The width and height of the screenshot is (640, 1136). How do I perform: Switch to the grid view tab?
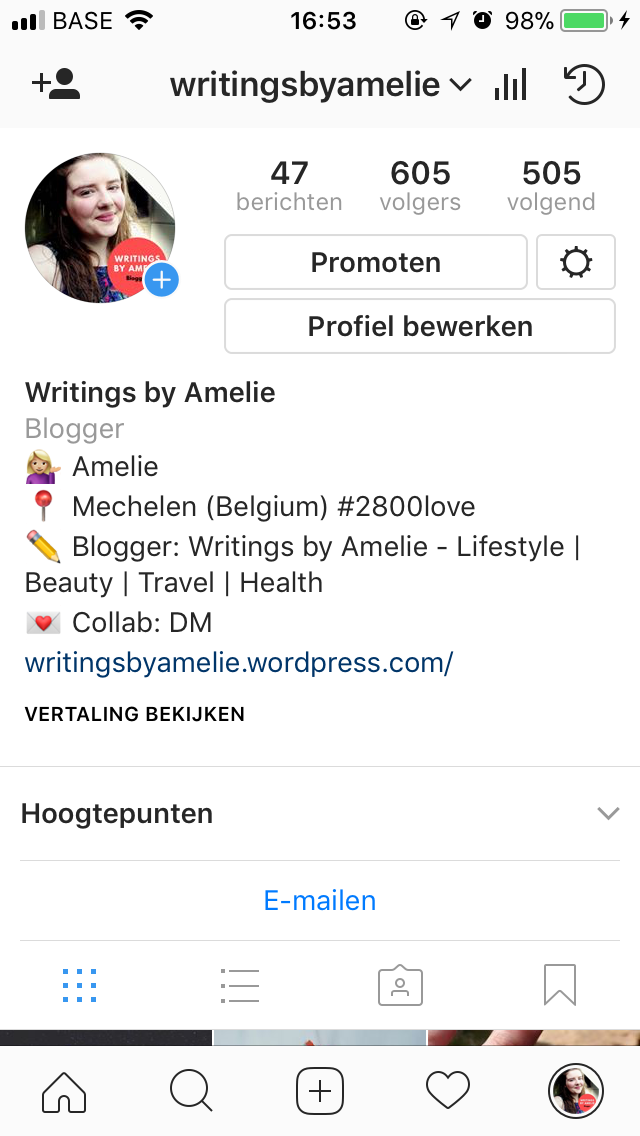tap(80, 986)
